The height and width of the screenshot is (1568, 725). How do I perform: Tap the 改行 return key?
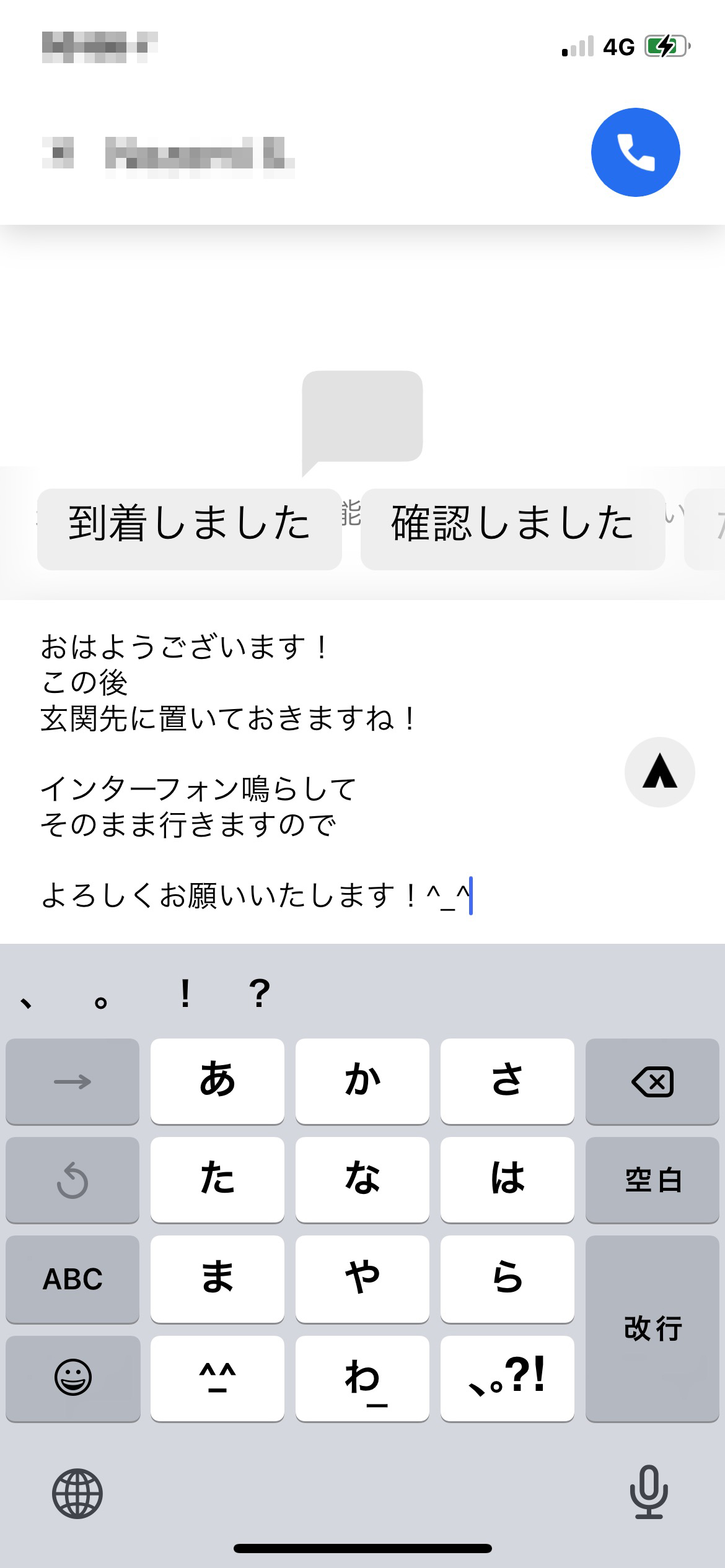tap(652, 1328)
